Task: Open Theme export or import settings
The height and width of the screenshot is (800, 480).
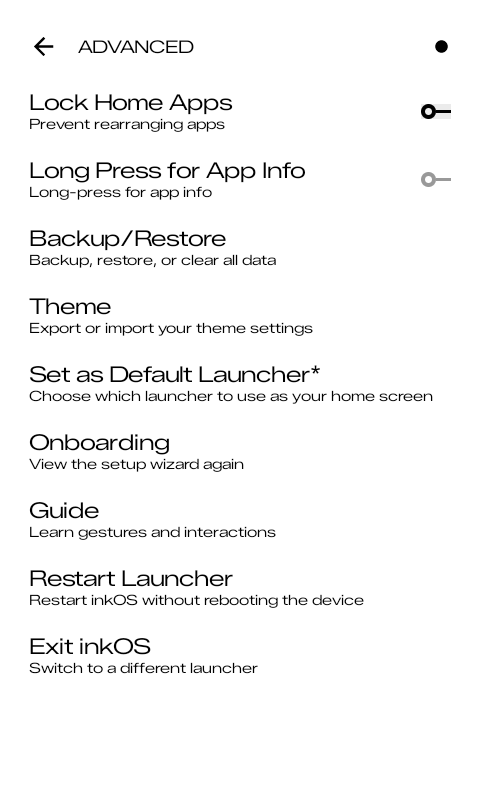Action: [x=240, y=316]
